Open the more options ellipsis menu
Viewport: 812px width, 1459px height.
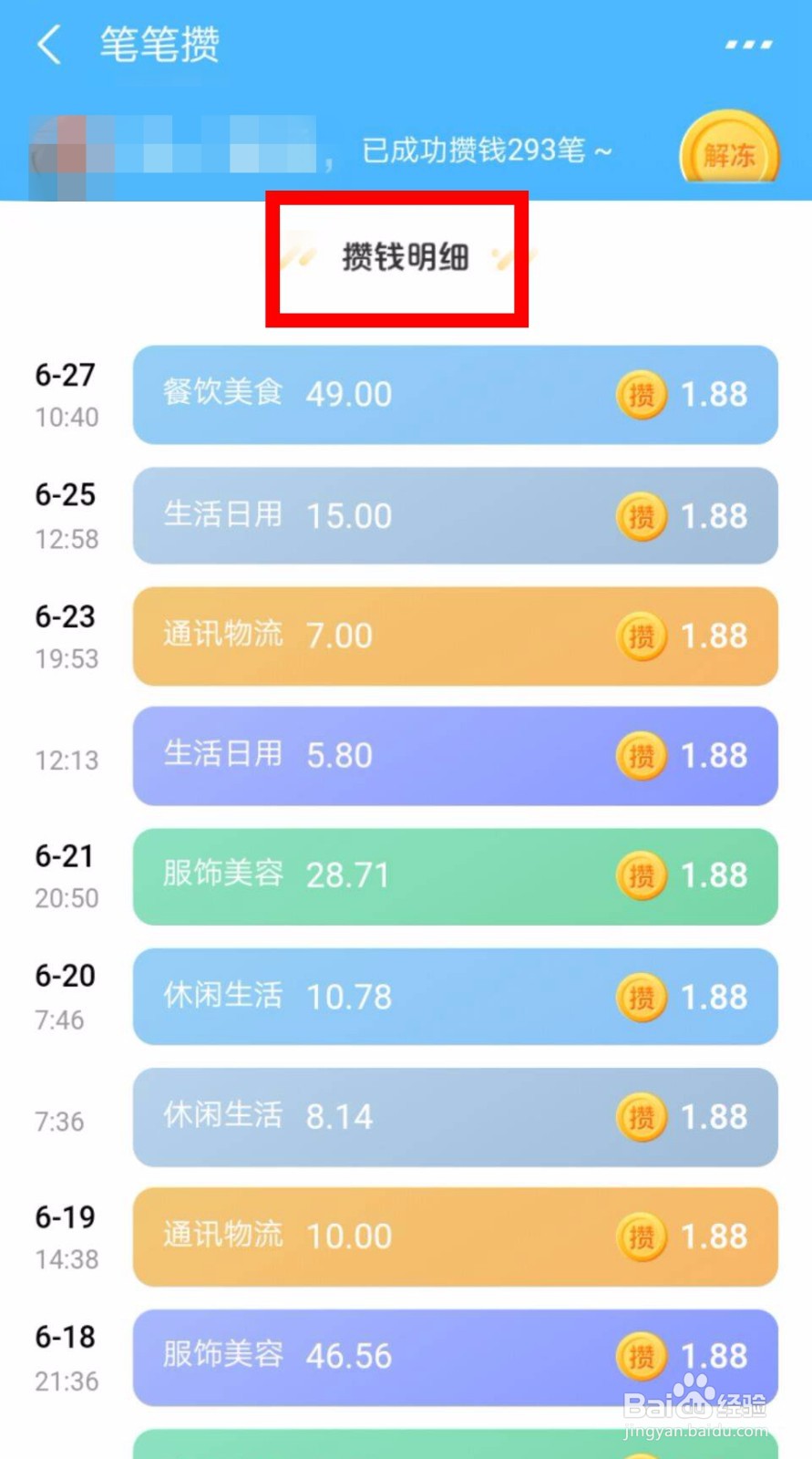[747, 44]
